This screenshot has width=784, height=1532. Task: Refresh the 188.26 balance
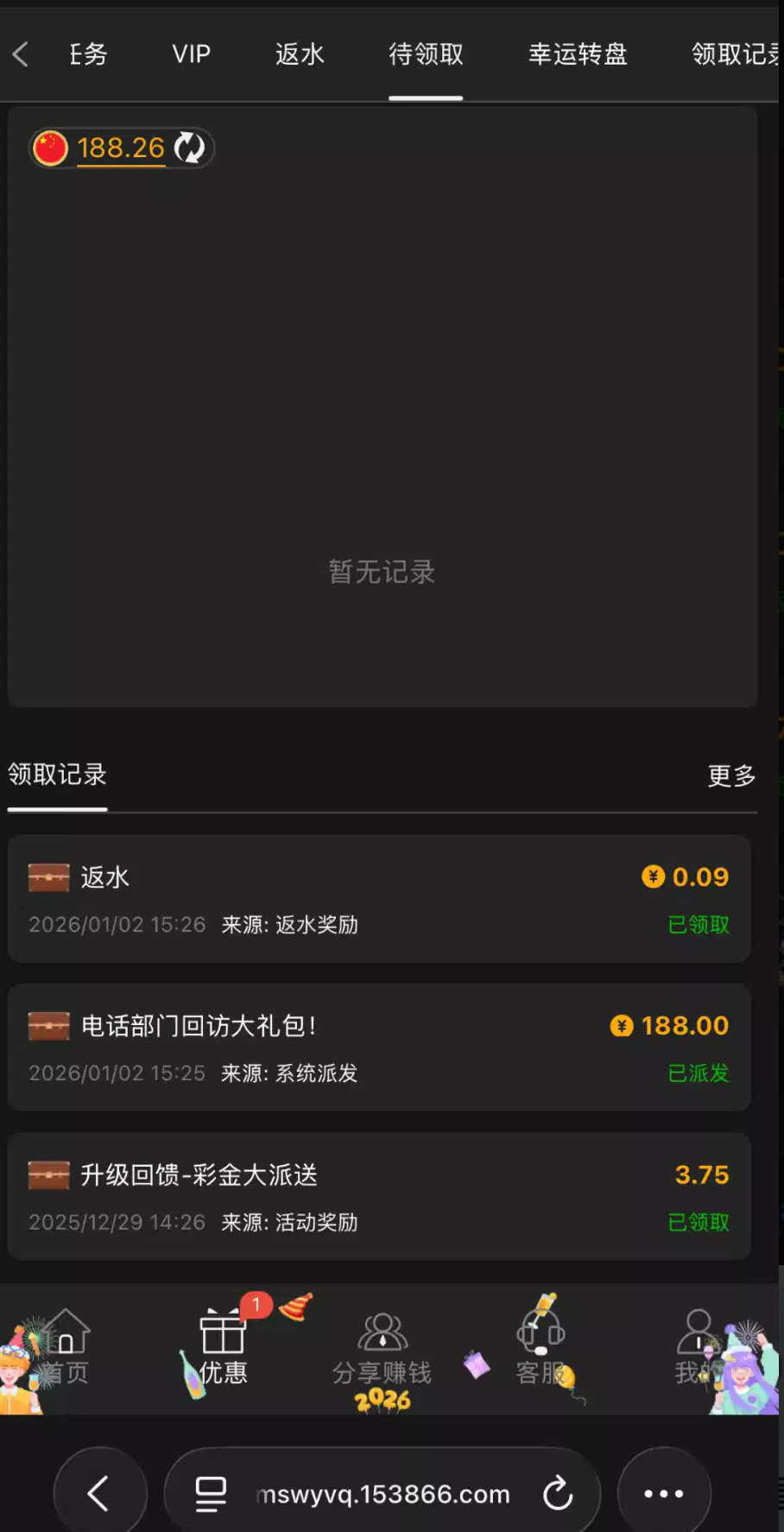189,148
